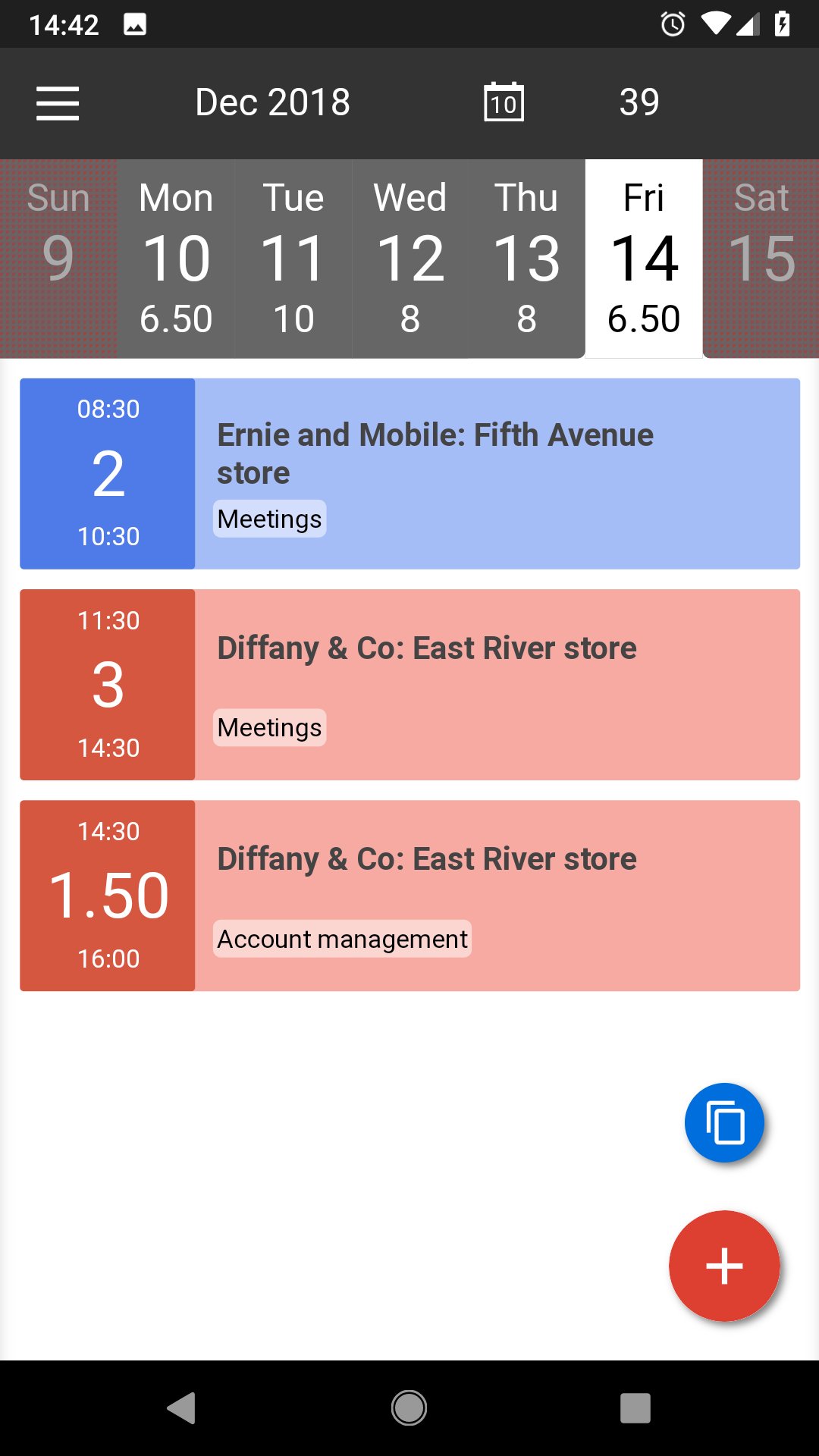Click the blue copy entries floating button
819x1456 pixels.
click(x=724, y=1122)
